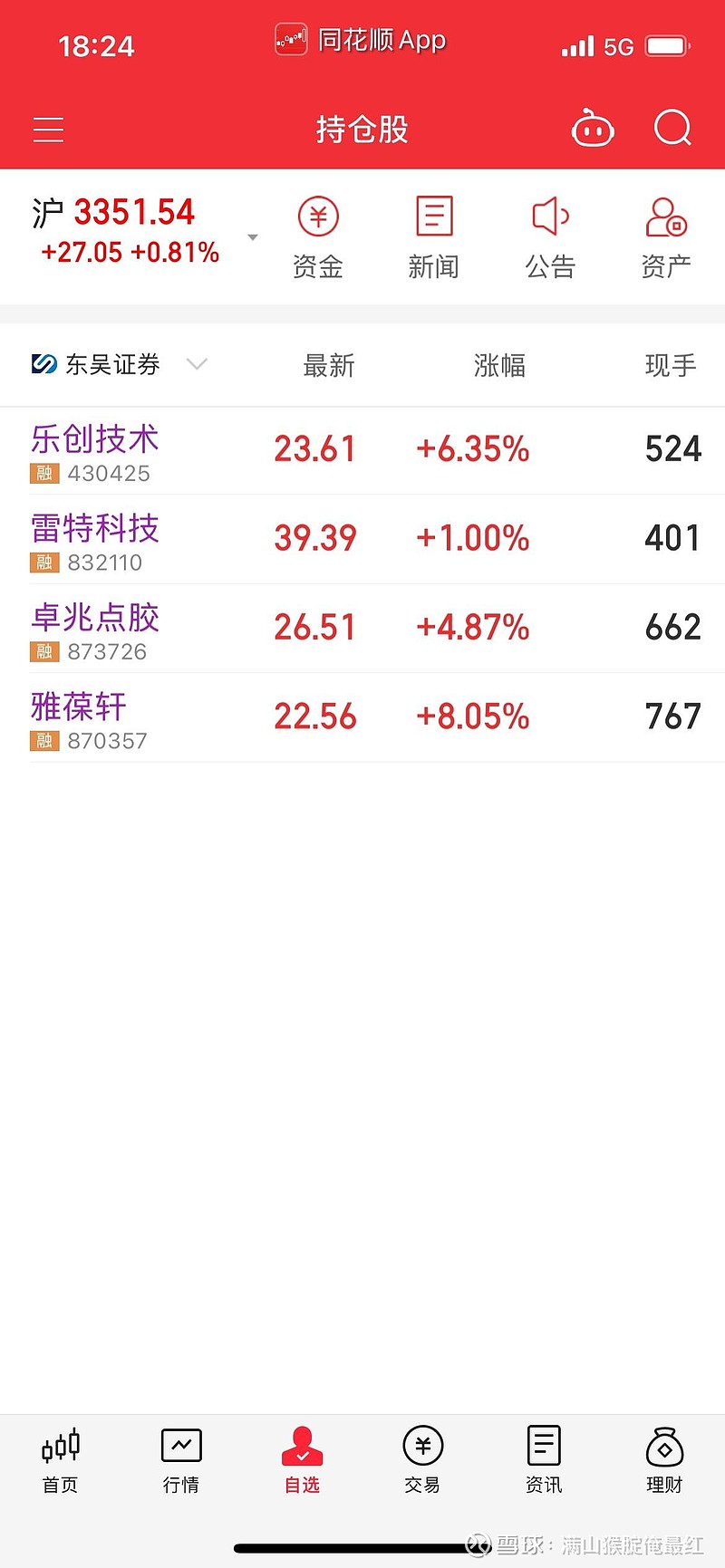Open 资金 (funds)

[317, 238]
